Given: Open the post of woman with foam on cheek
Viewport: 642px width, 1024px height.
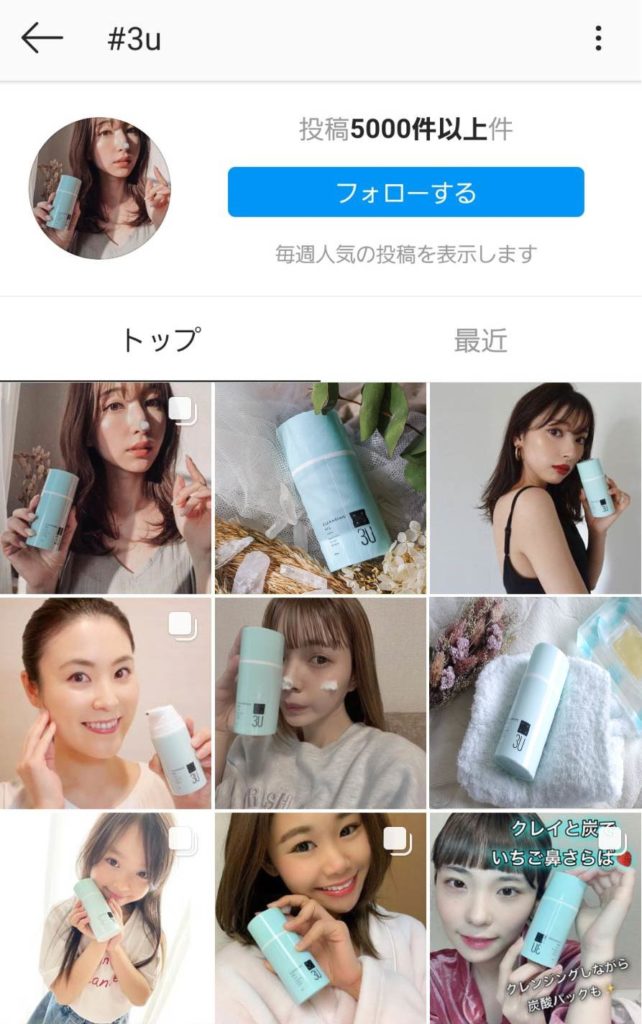Looking at the screenshot, I should click(x=320, y=703).
